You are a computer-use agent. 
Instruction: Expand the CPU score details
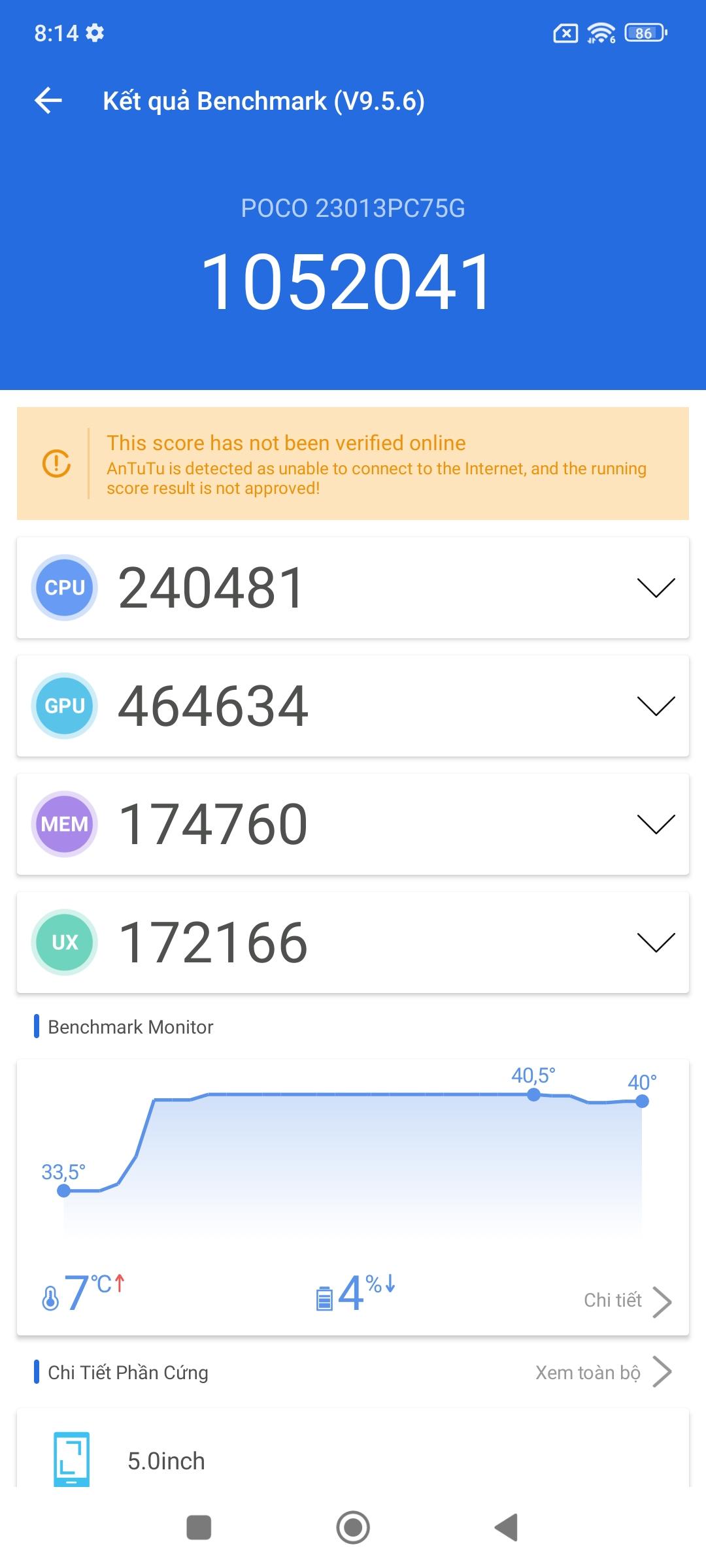[x=656, y=587]
